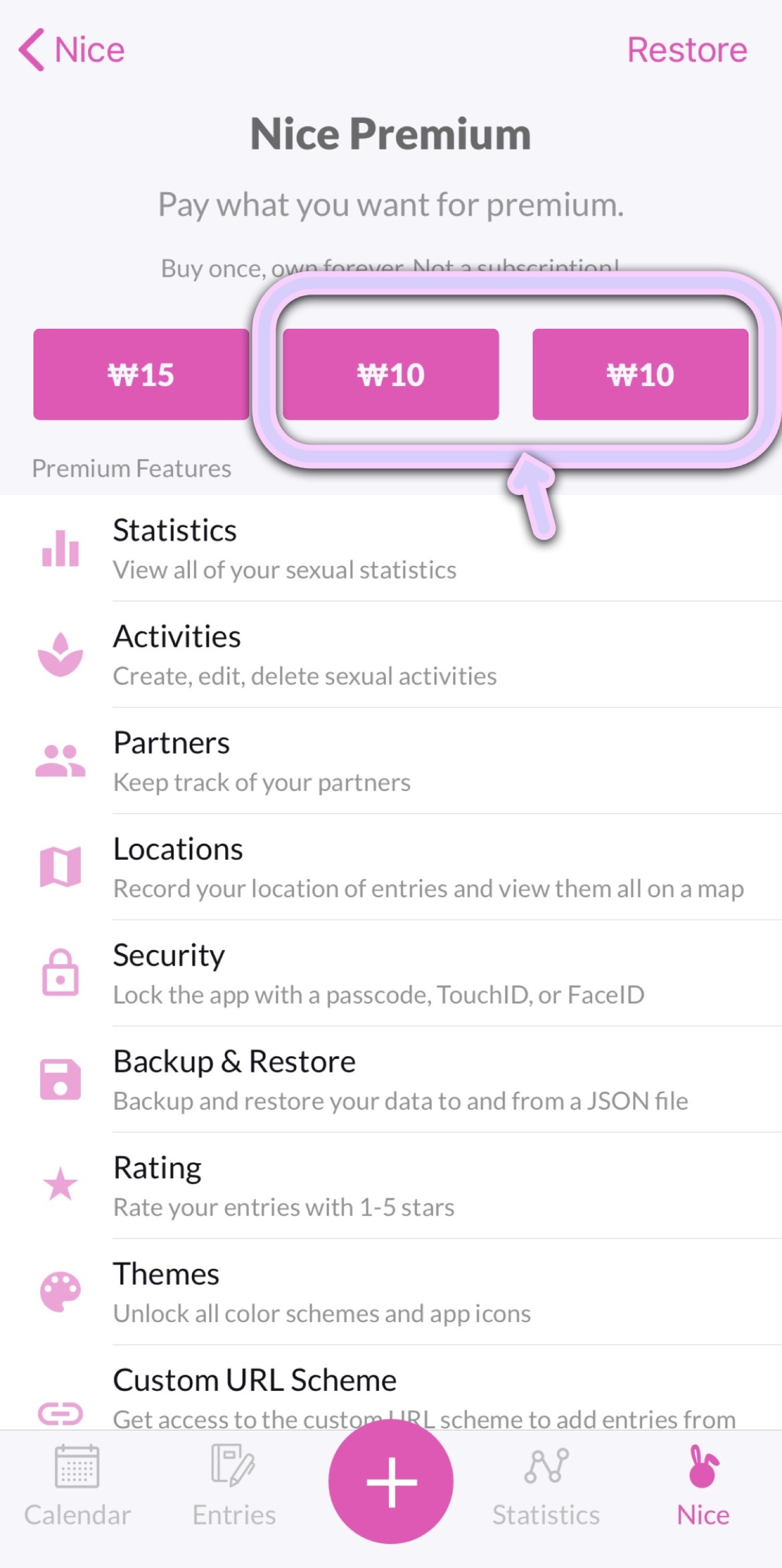Switch to the Statistics tab in bottom bar
The width and height of the screenshot is (782, 1568).
click(x=546, y=1486)
